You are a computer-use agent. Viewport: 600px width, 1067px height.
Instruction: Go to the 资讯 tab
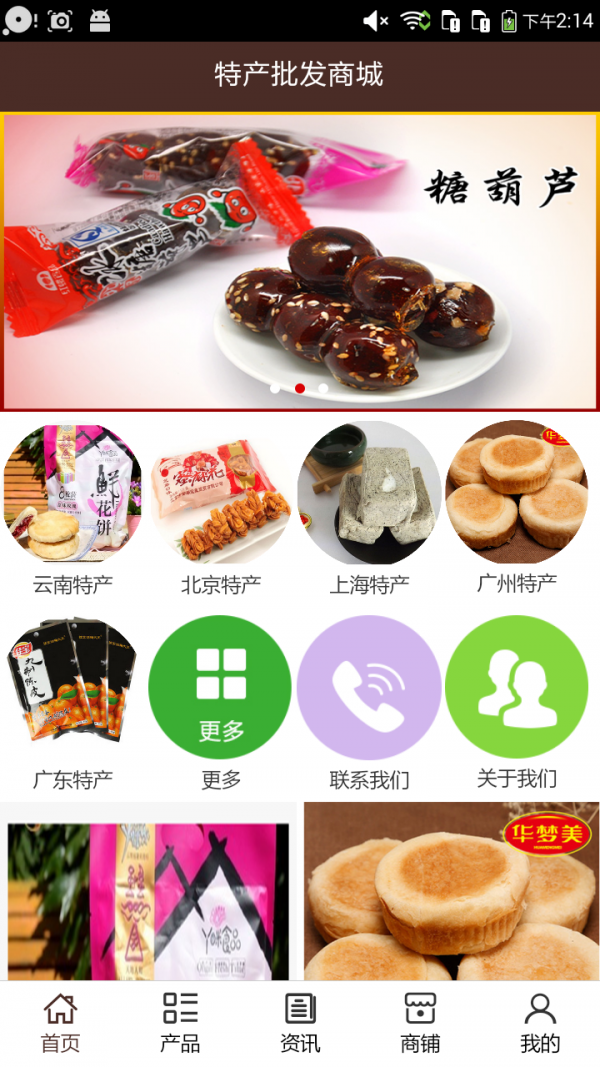tap(300, 1023)
